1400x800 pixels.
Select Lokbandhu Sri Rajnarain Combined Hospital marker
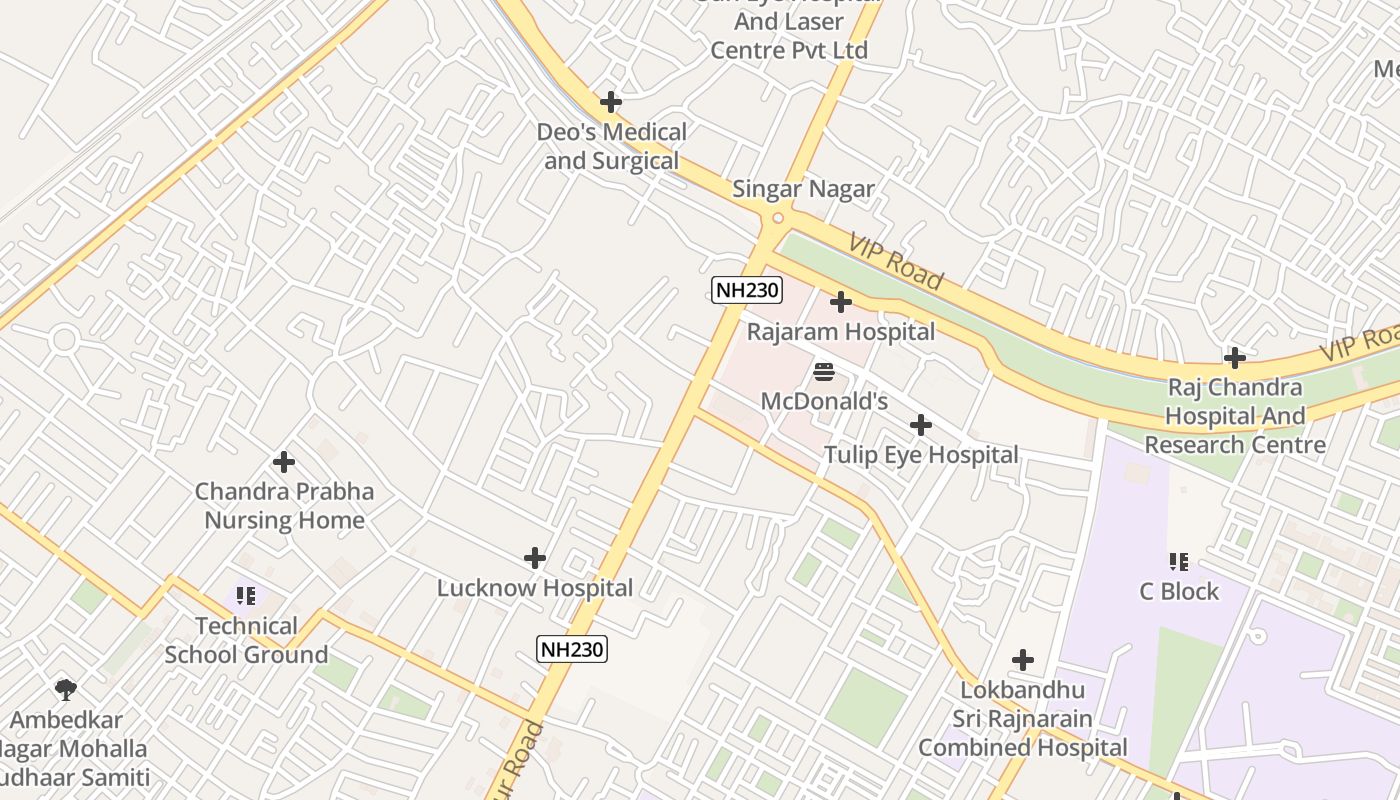[x=1023, y=660]
